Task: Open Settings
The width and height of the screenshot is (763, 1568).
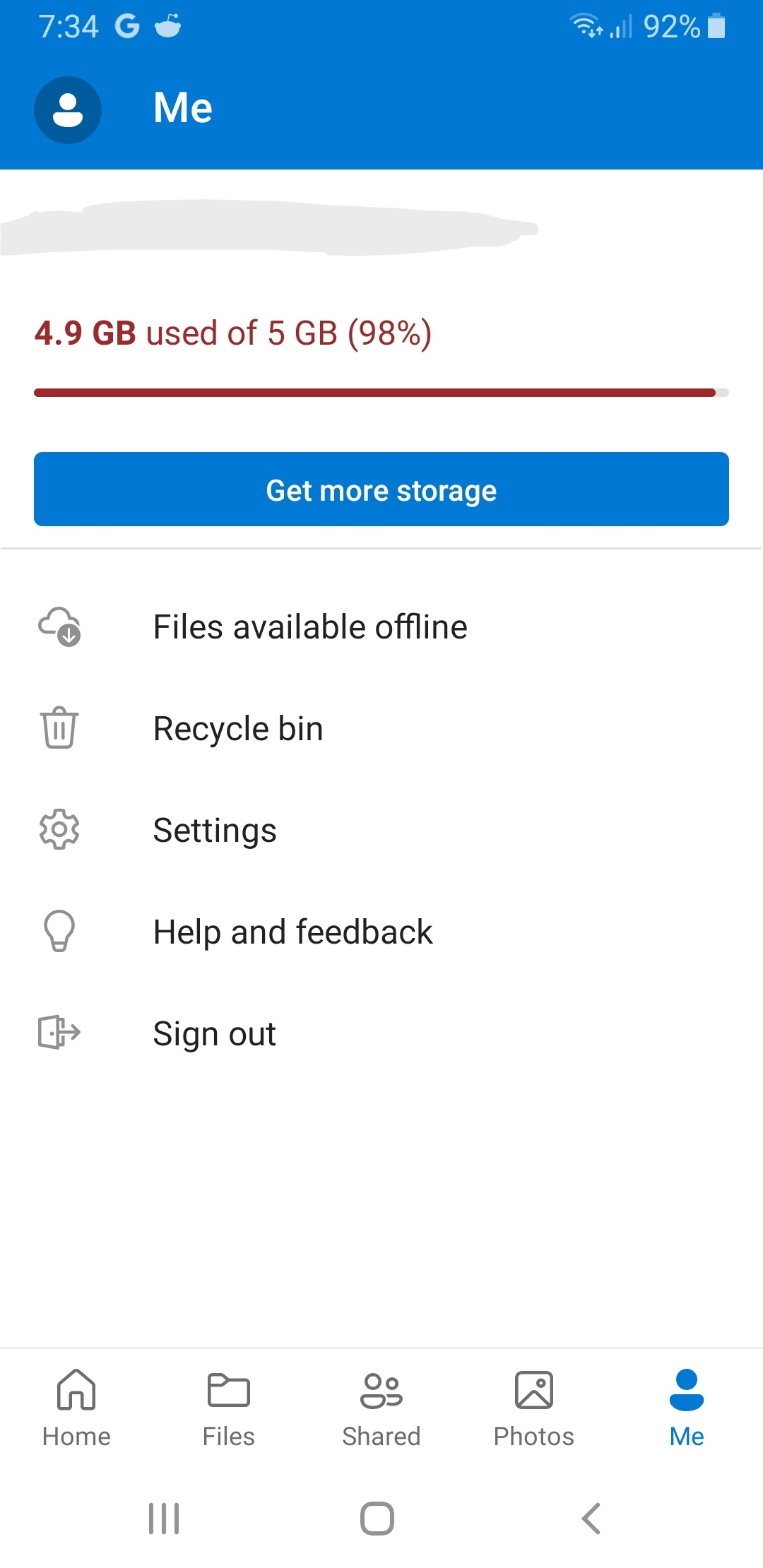Action: [215, 831]
